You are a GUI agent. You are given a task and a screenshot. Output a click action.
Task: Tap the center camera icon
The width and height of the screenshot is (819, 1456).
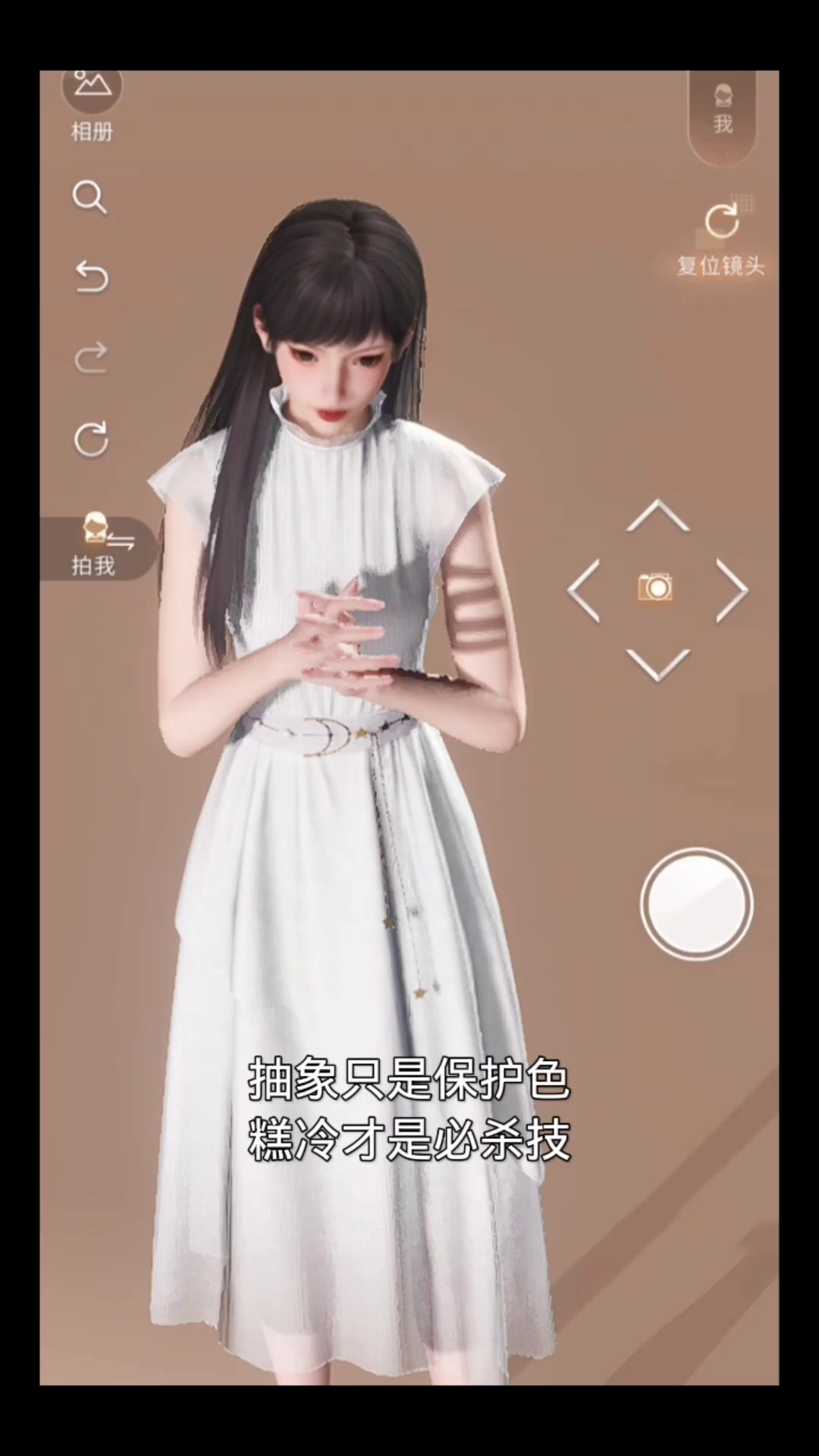pyautogui.click(x=656, y=588)
